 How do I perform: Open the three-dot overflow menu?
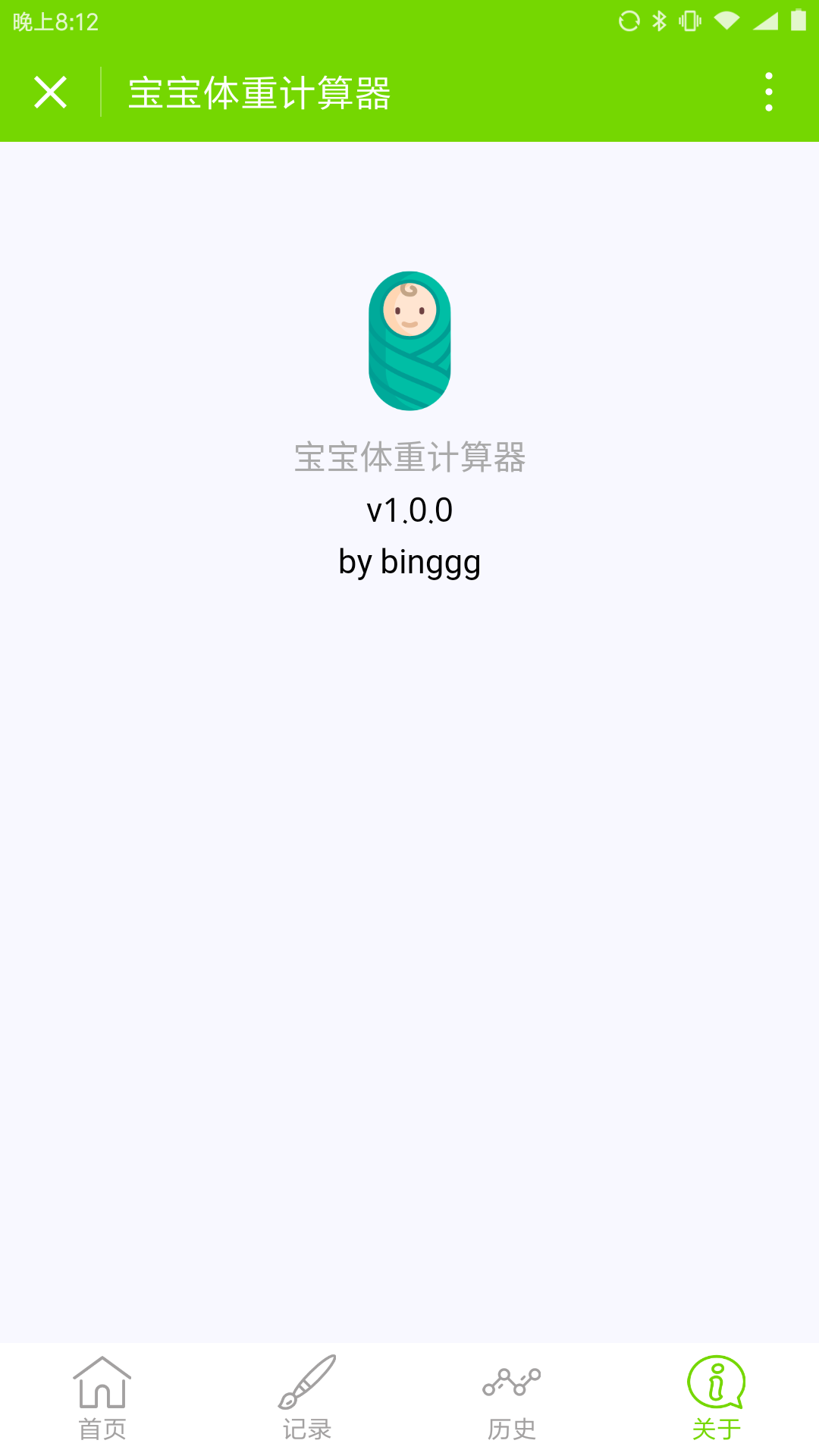(x=768, y=93)
